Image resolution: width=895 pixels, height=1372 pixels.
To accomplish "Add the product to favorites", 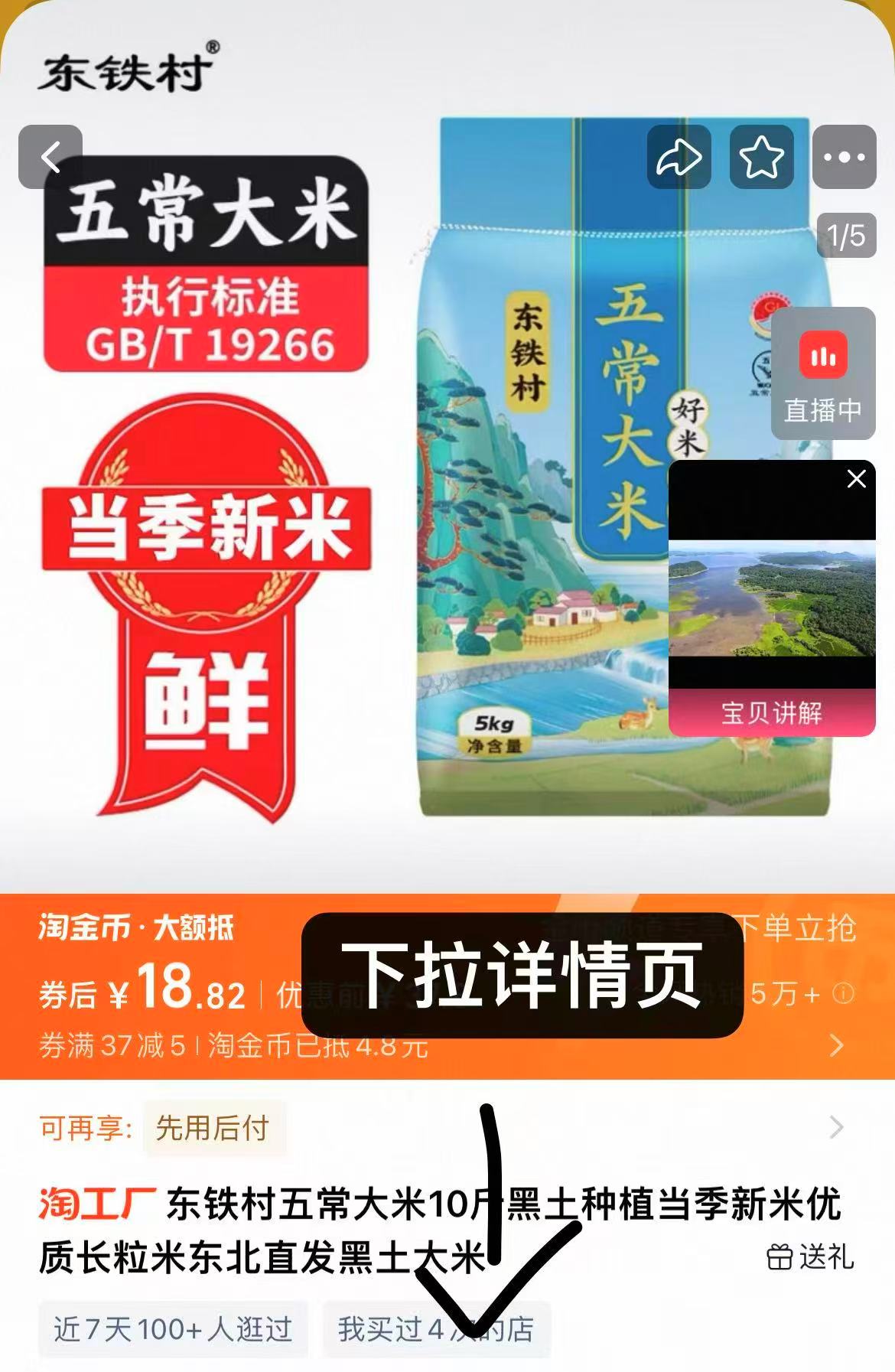I will tap(761, 158).
